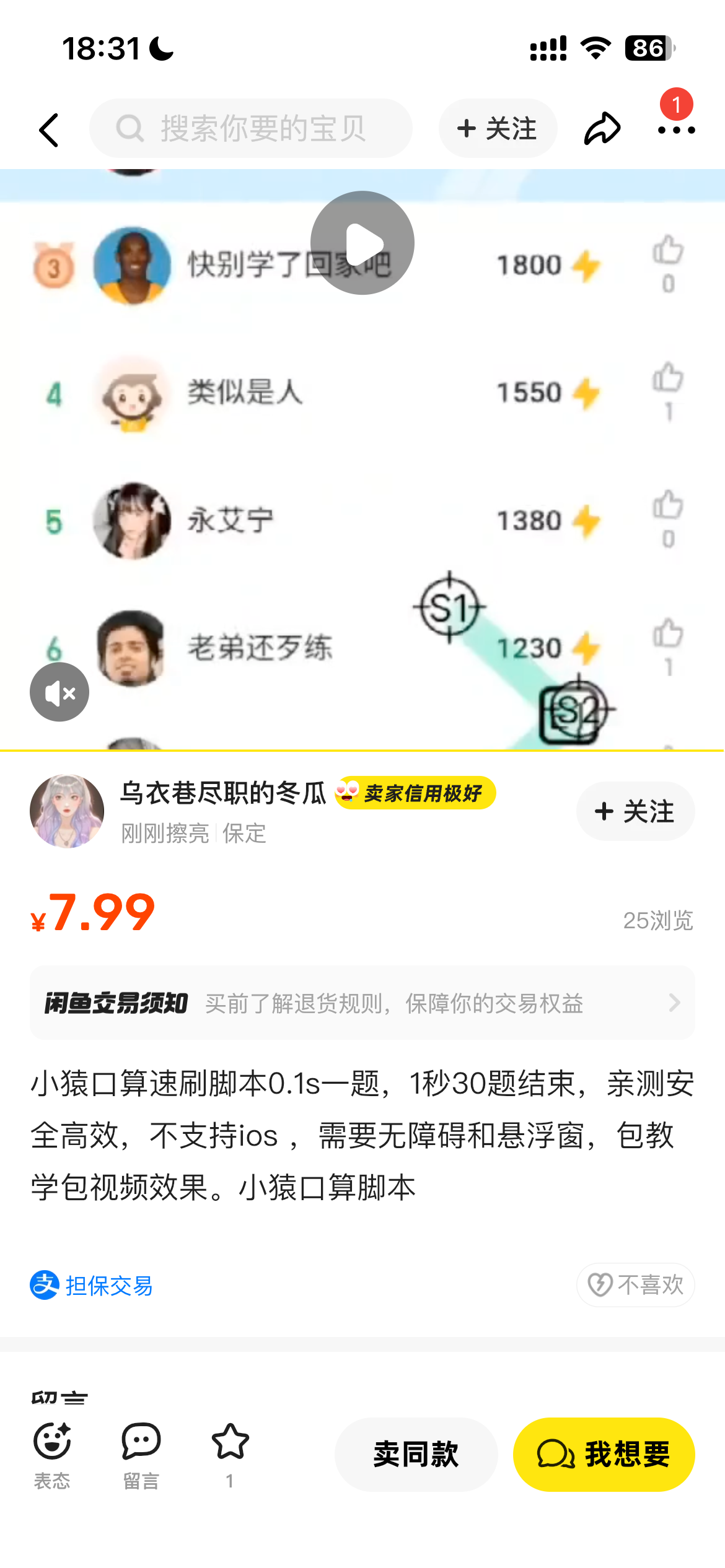Unmute the video sound
This screenshot has width=725, height=1568.
click(x=59, y=692)
